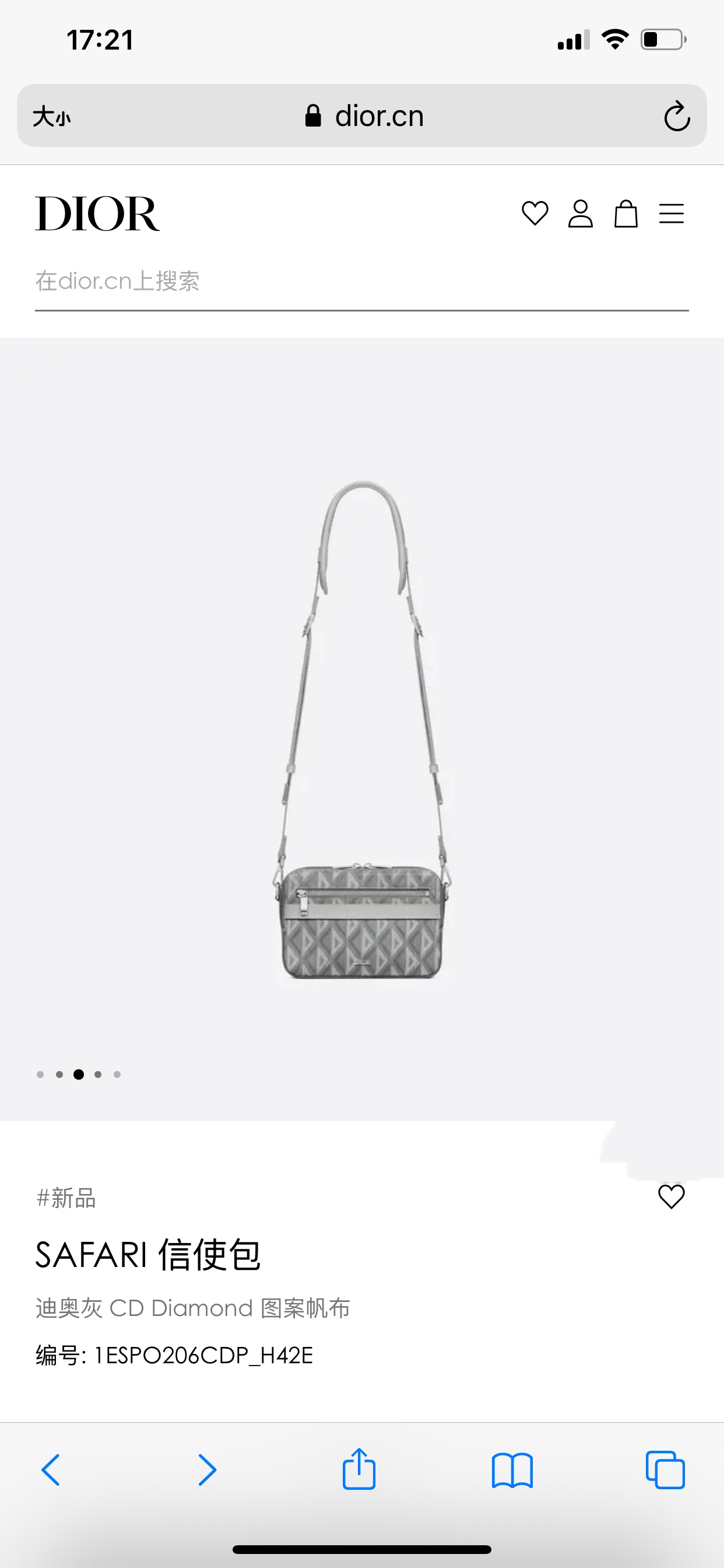The width and height of the screenshot is (724, 1568).
Task: Open Safari bookmarks
Action: pos(512,1470)
